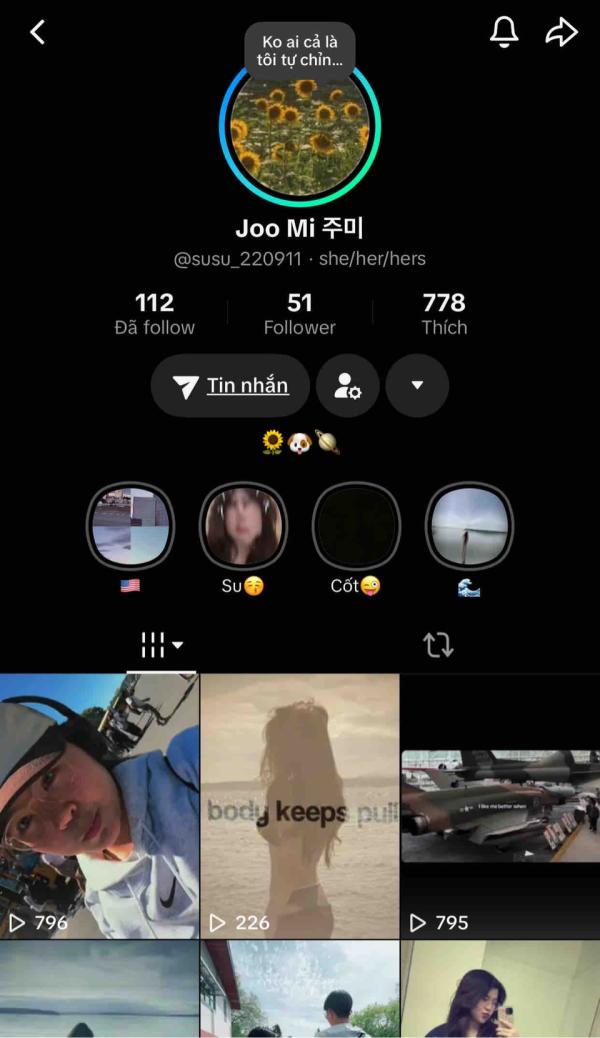
Task: Go back using the top-left arrow
Action: [x=38, y=32]
